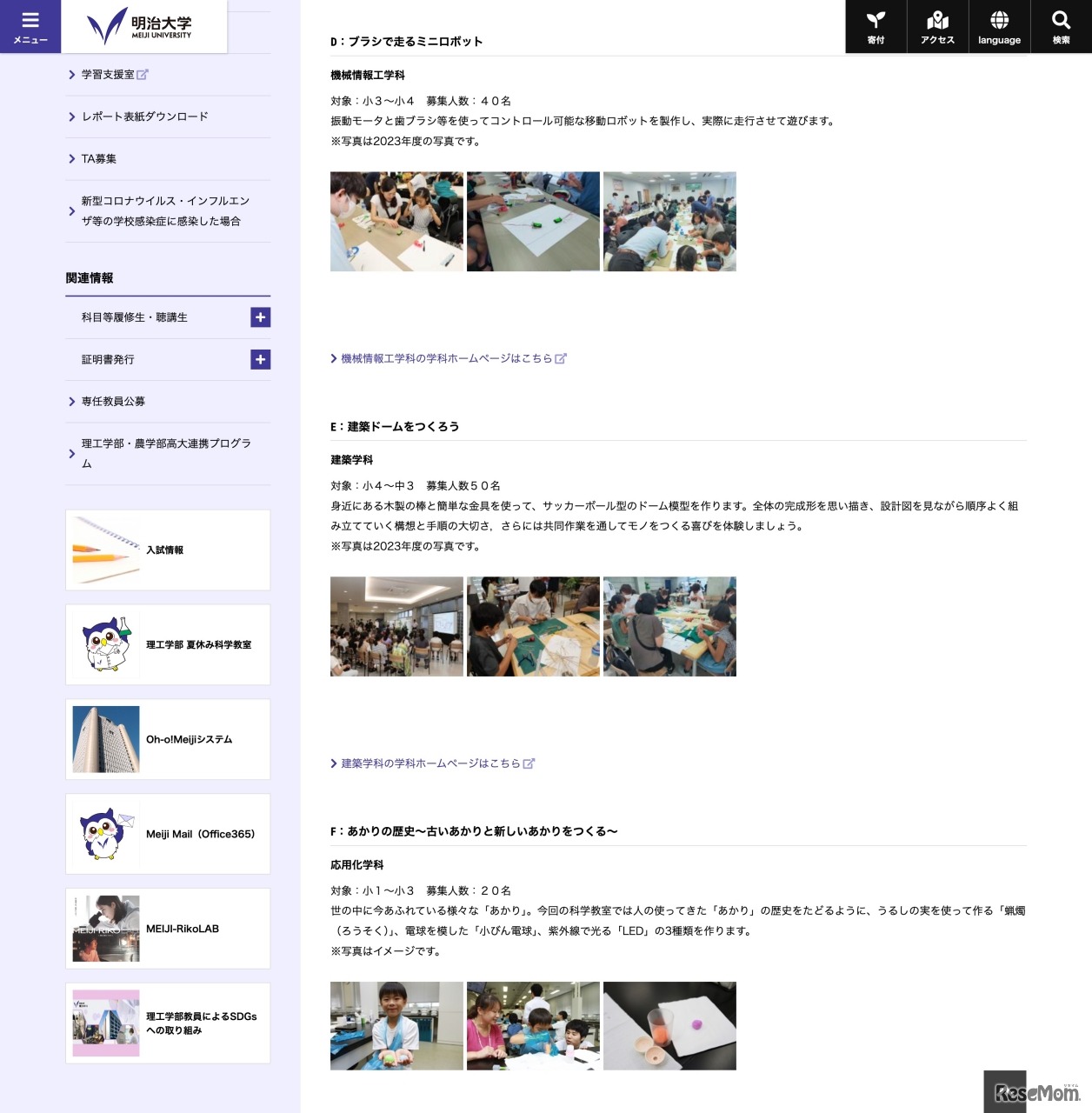
Task: Open 専任教員公募 link
Action: pos(113,402)
